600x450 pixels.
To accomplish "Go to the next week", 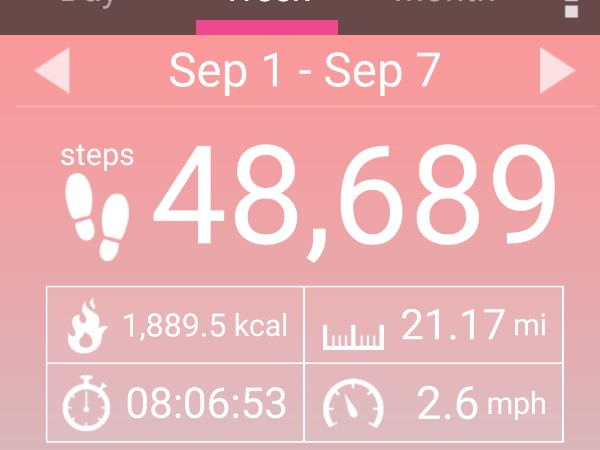I will coord(556,72).
